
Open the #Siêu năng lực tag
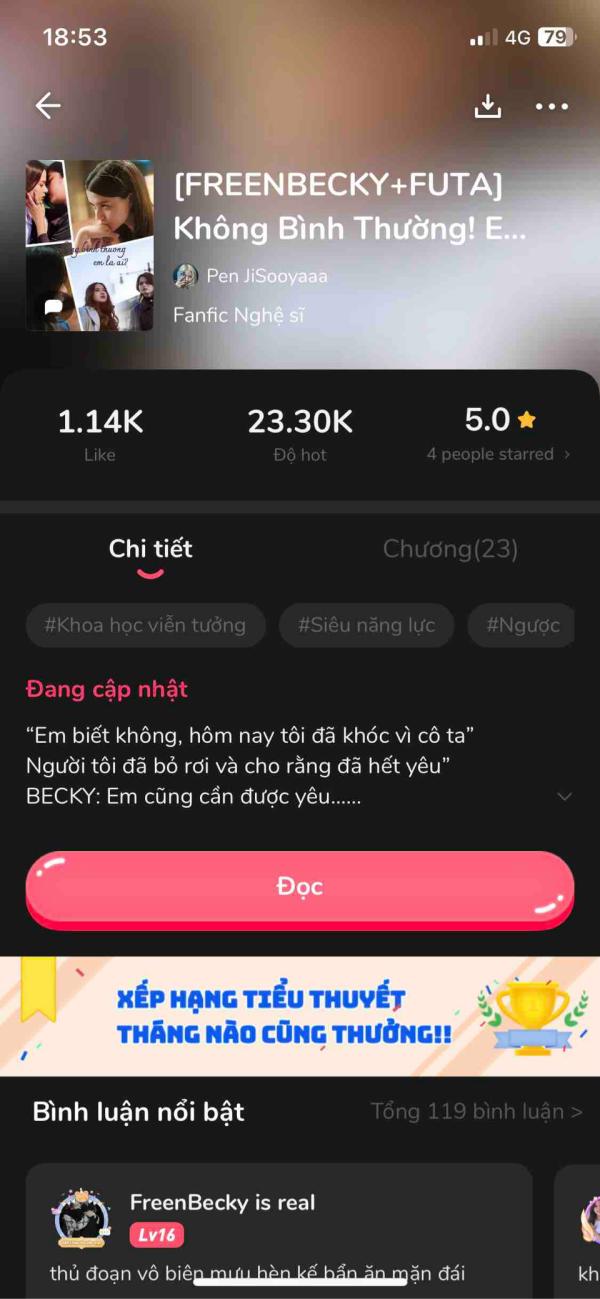(366, 626)
